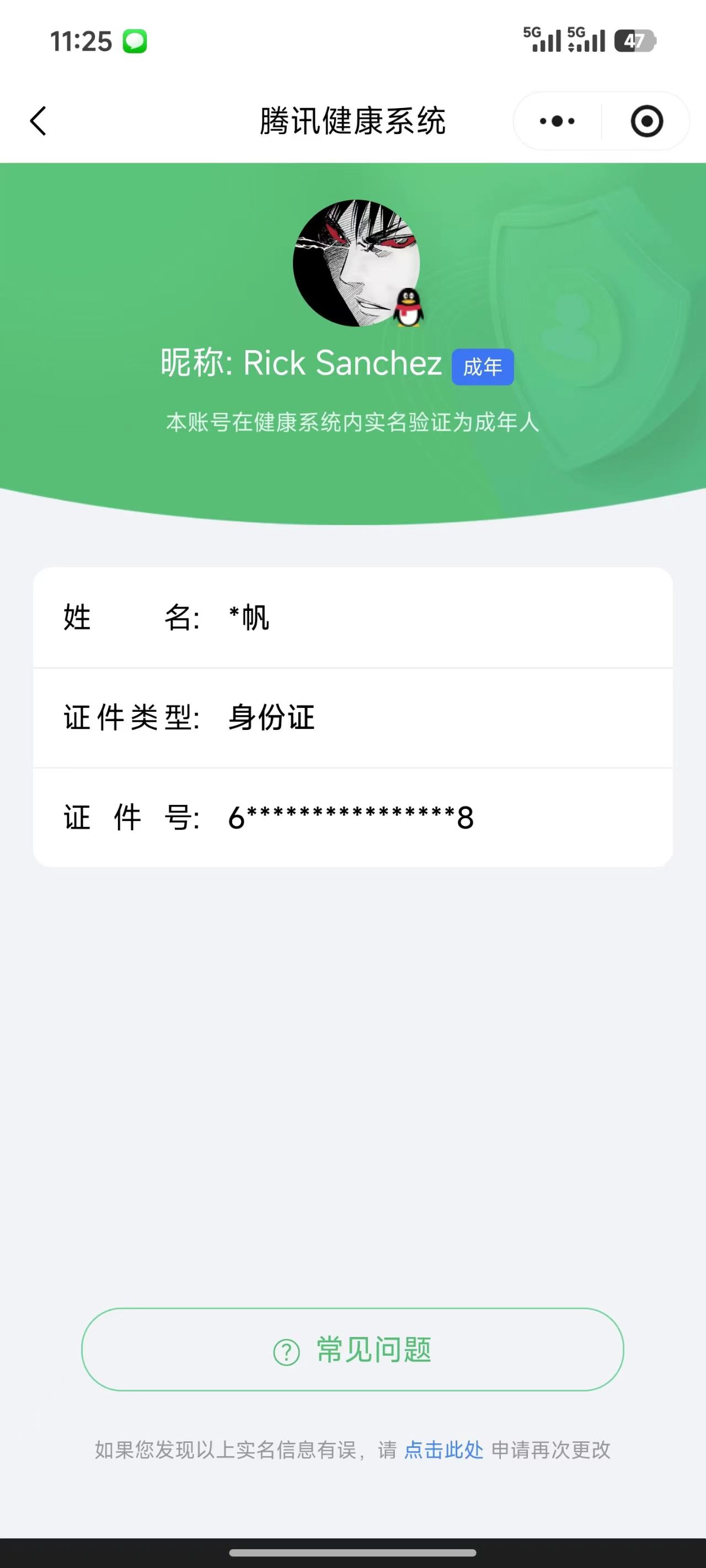Tap the green Messages icon in status bar
Viewport: 706px width, 1568px height.
pyautogui.click(x=135, y=40)
